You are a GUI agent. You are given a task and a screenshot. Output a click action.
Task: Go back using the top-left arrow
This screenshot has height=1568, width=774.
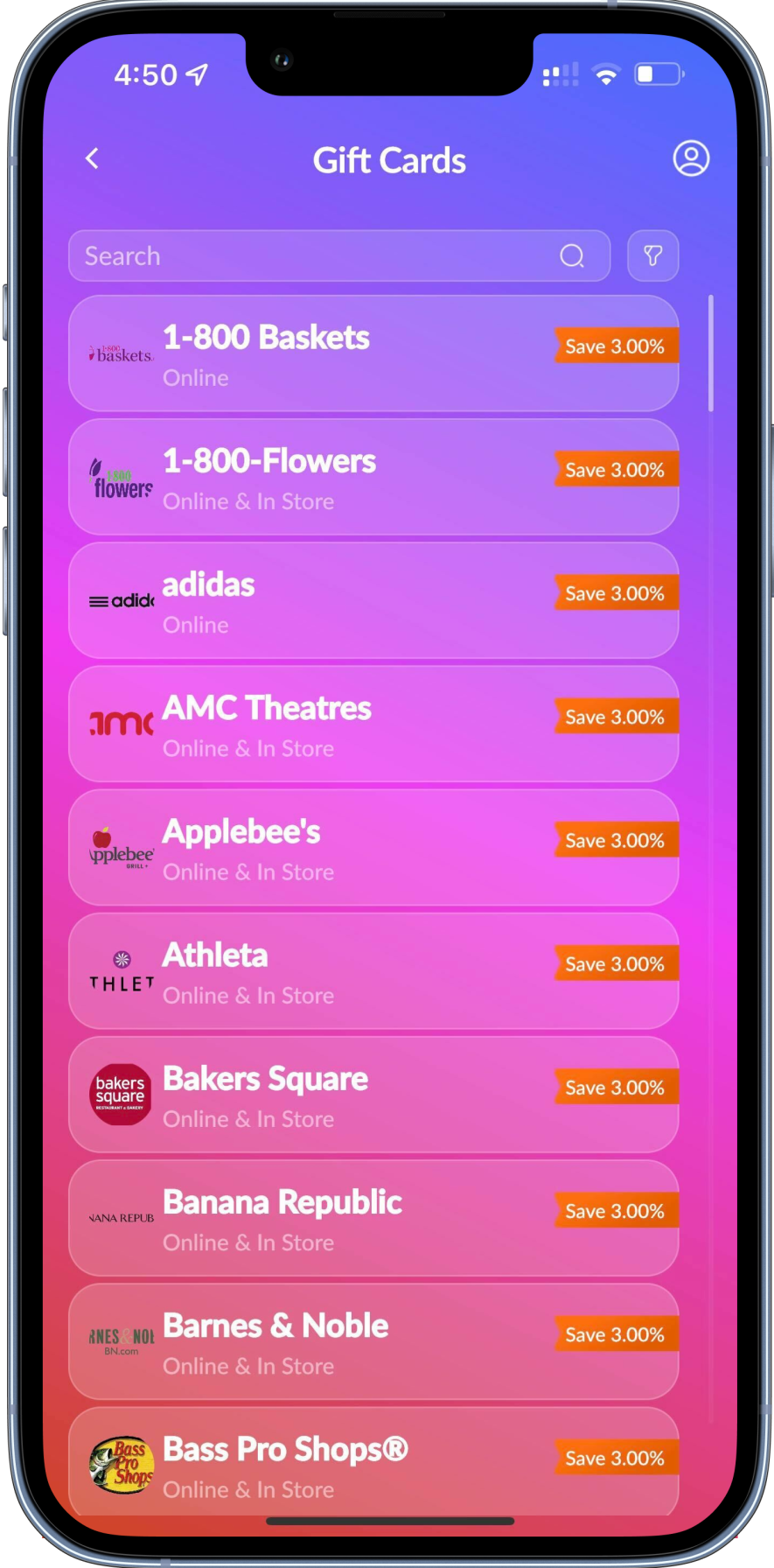click(92, 158)
